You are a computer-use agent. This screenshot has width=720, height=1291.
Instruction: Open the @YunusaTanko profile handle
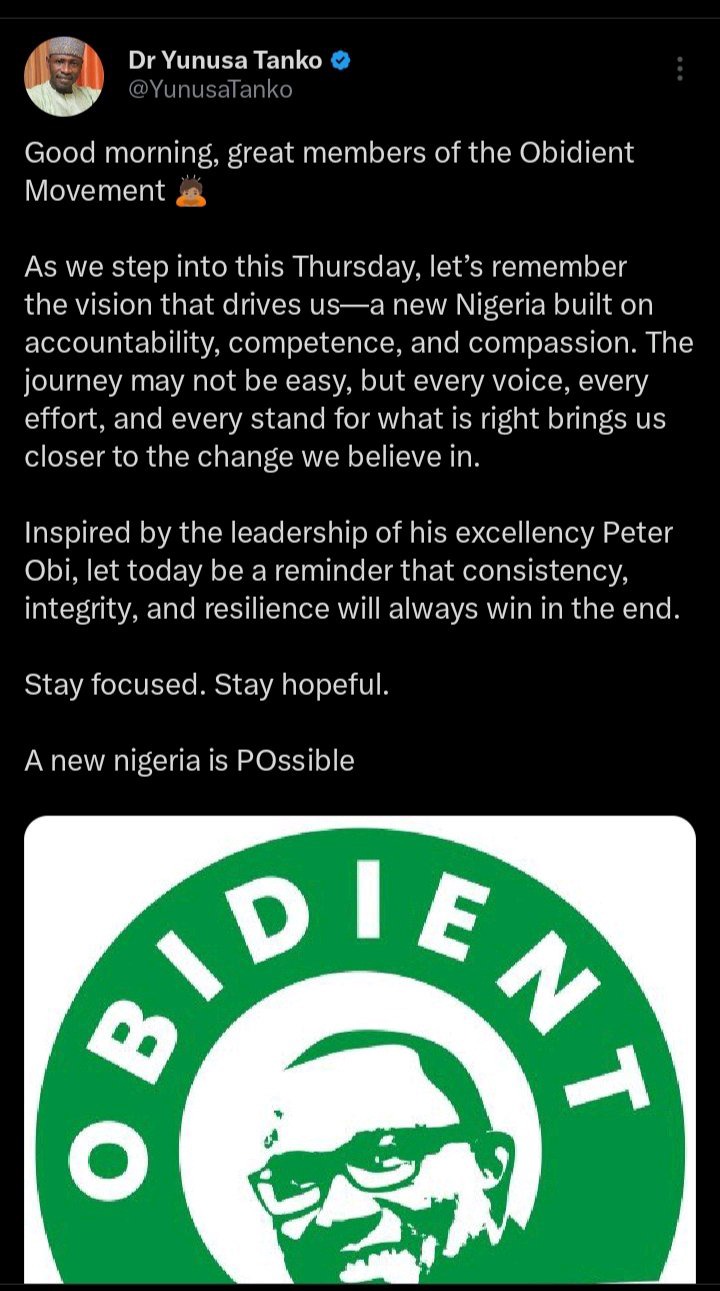tap(210, 90)
